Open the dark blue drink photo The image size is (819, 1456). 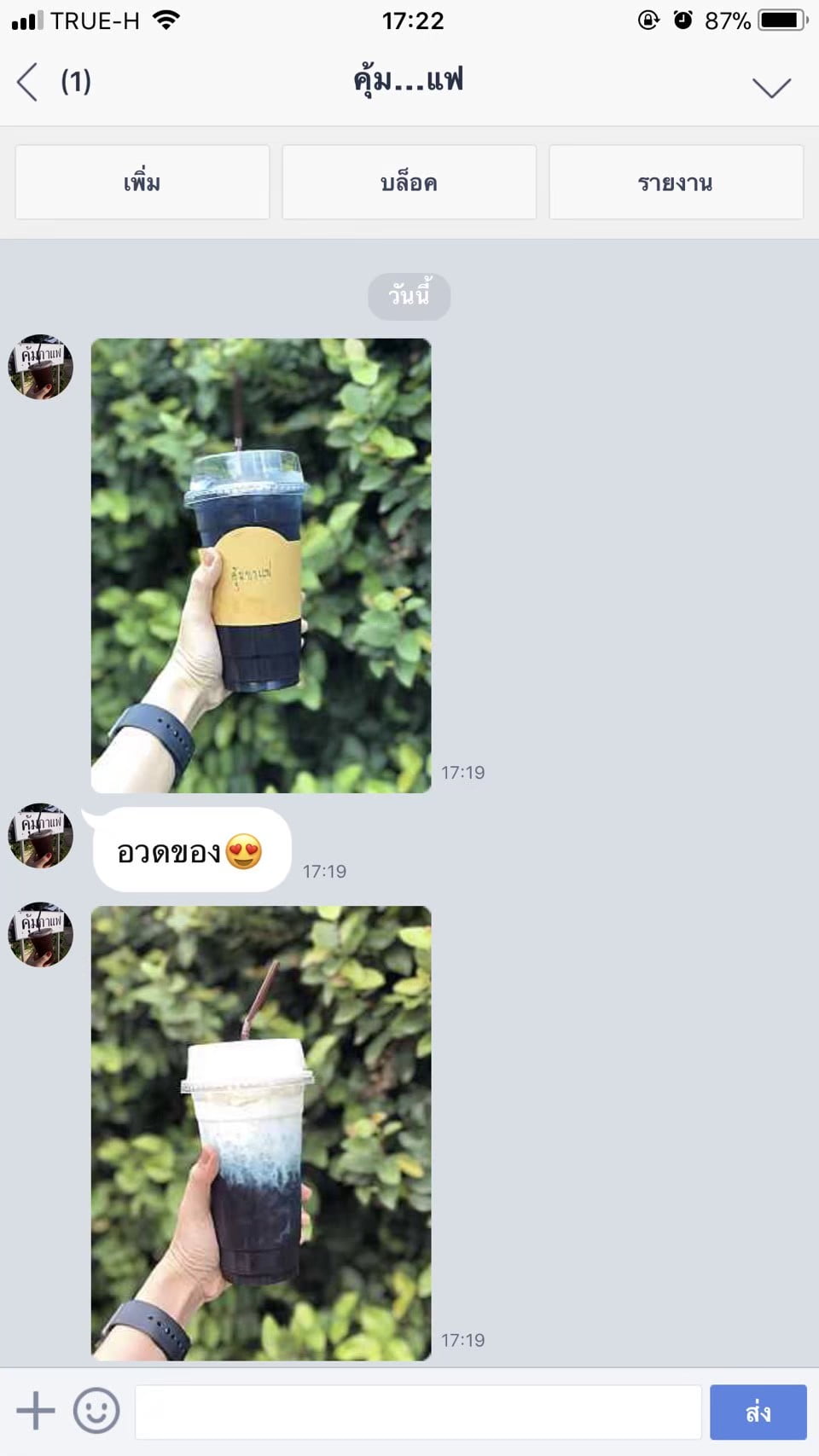[261, 566]
